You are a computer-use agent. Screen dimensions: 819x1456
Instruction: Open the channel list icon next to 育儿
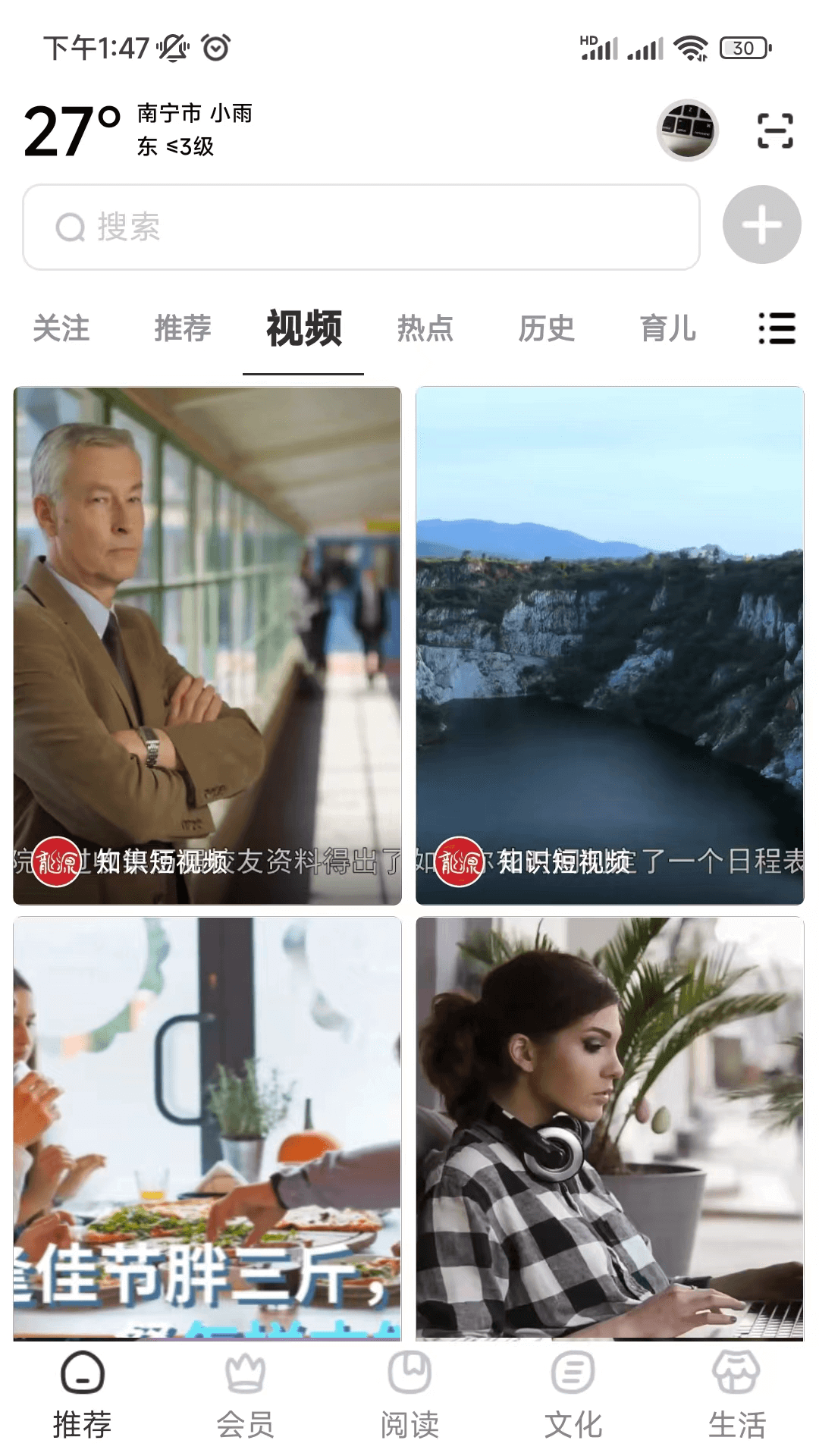(775, 329)
